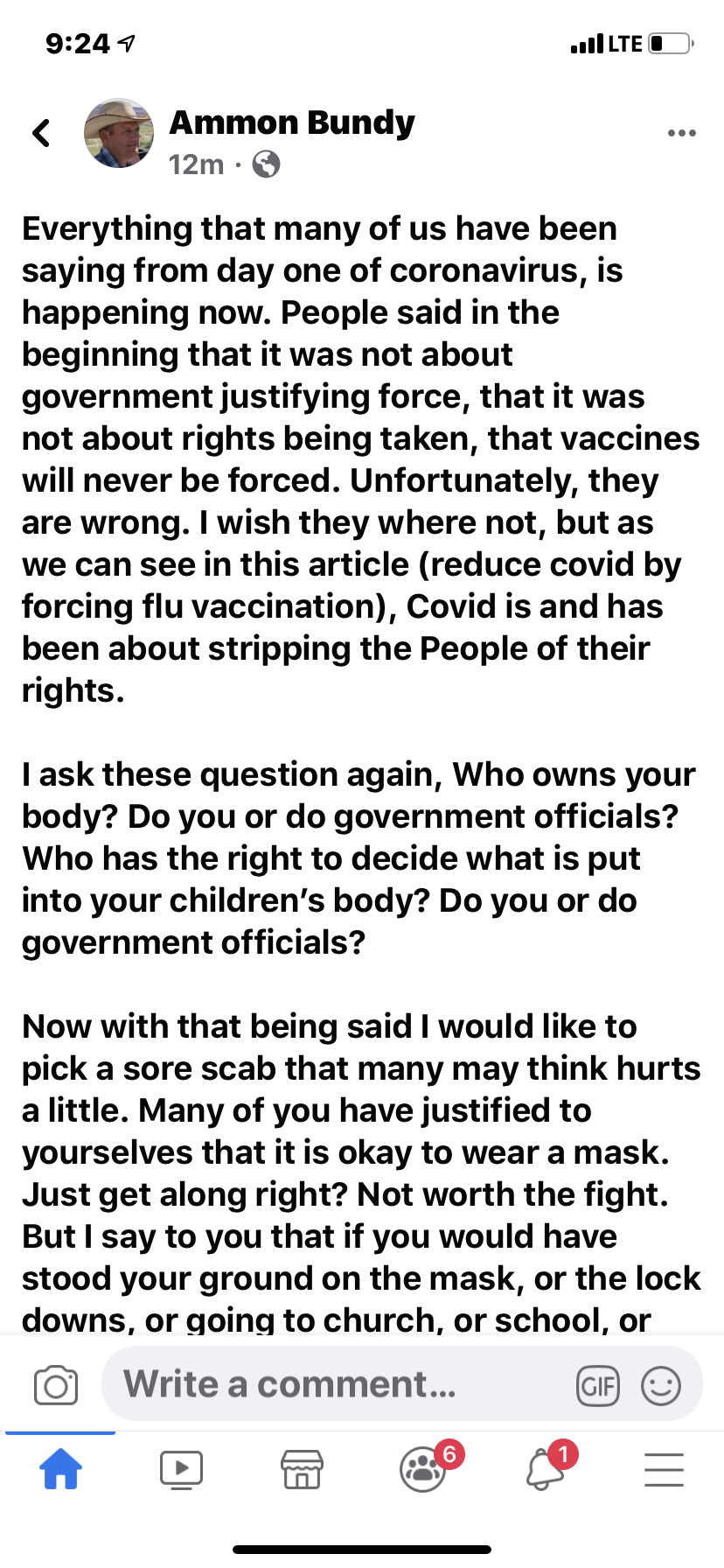Go back from this post
Viewport: 724px width, 1568px height.
(x=41, y=133)
